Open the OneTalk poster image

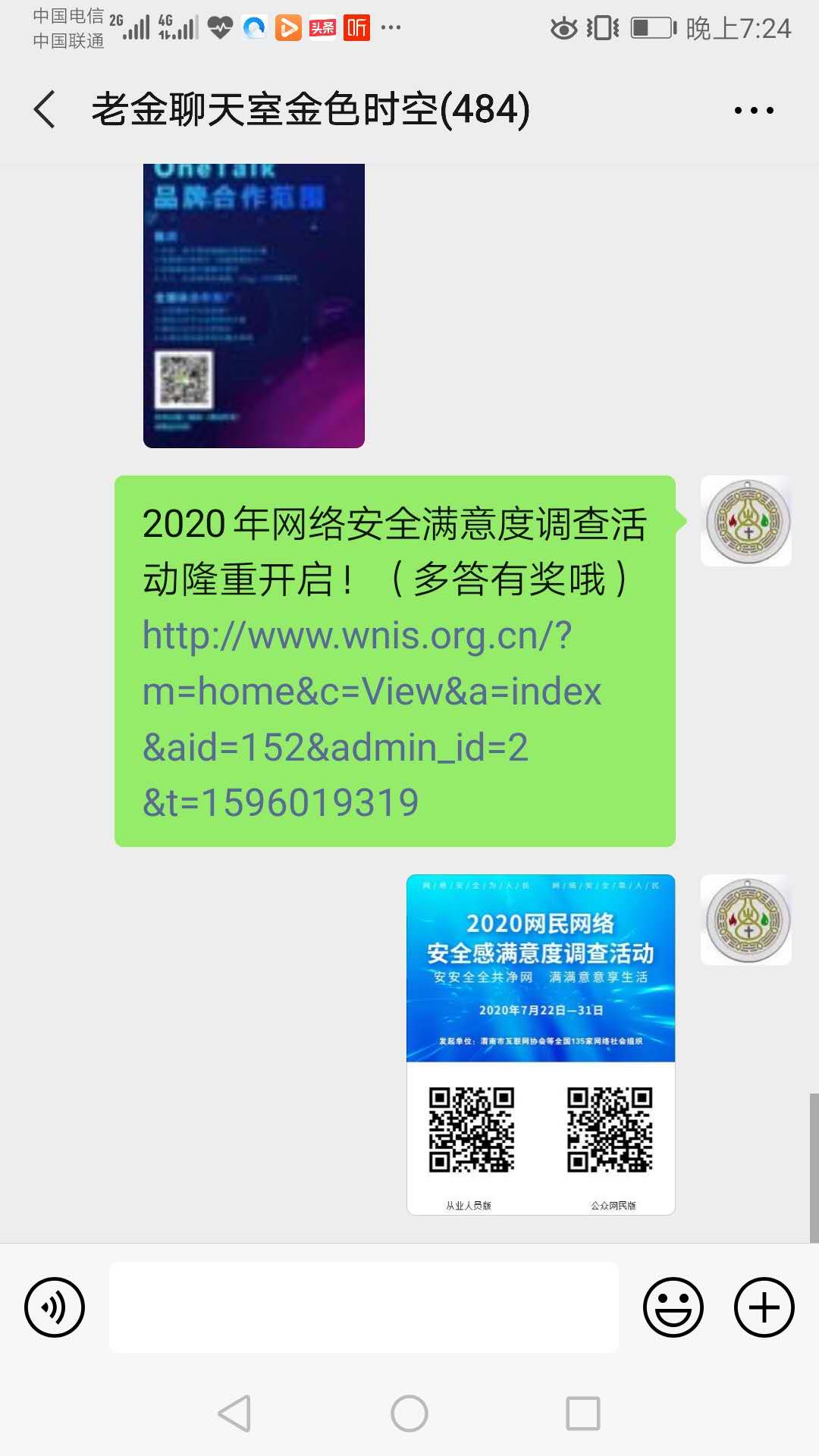(254, 306)
